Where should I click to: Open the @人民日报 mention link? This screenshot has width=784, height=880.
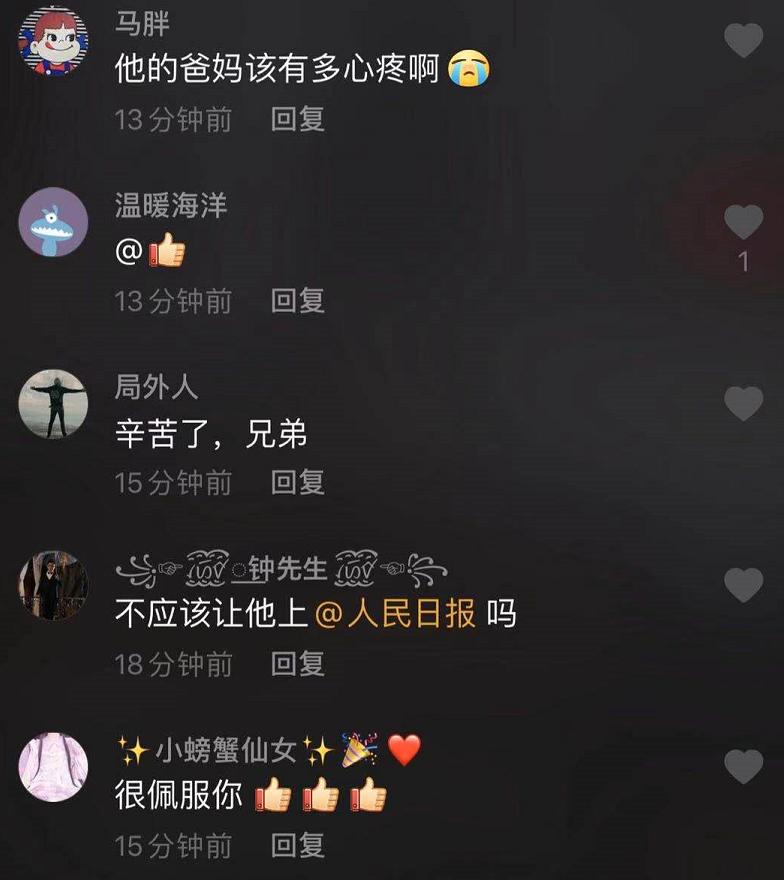396,614
